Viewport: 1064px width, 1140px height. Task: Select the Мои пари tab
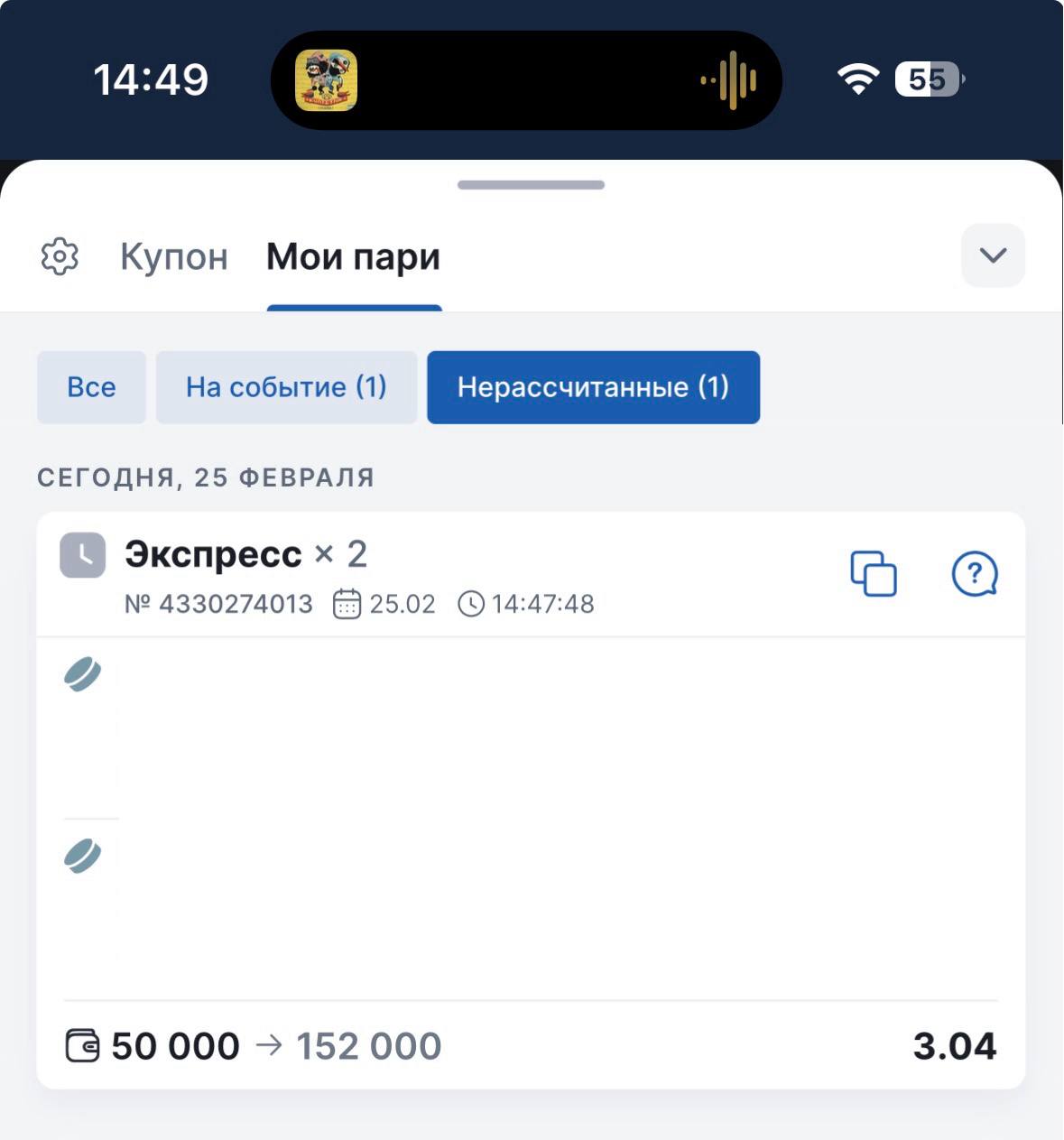tap(353, 256)
